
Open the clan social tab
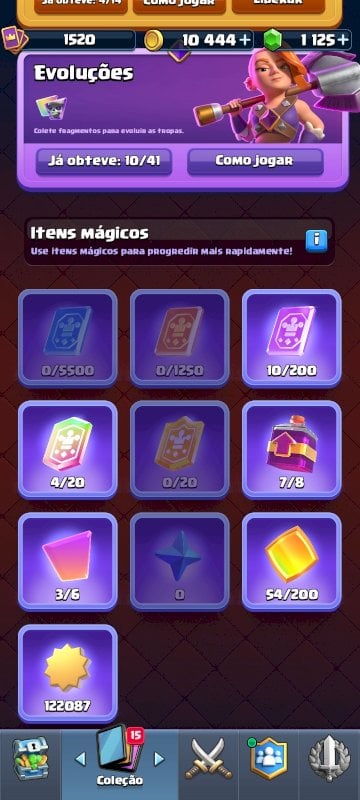[x=267, y=759]
